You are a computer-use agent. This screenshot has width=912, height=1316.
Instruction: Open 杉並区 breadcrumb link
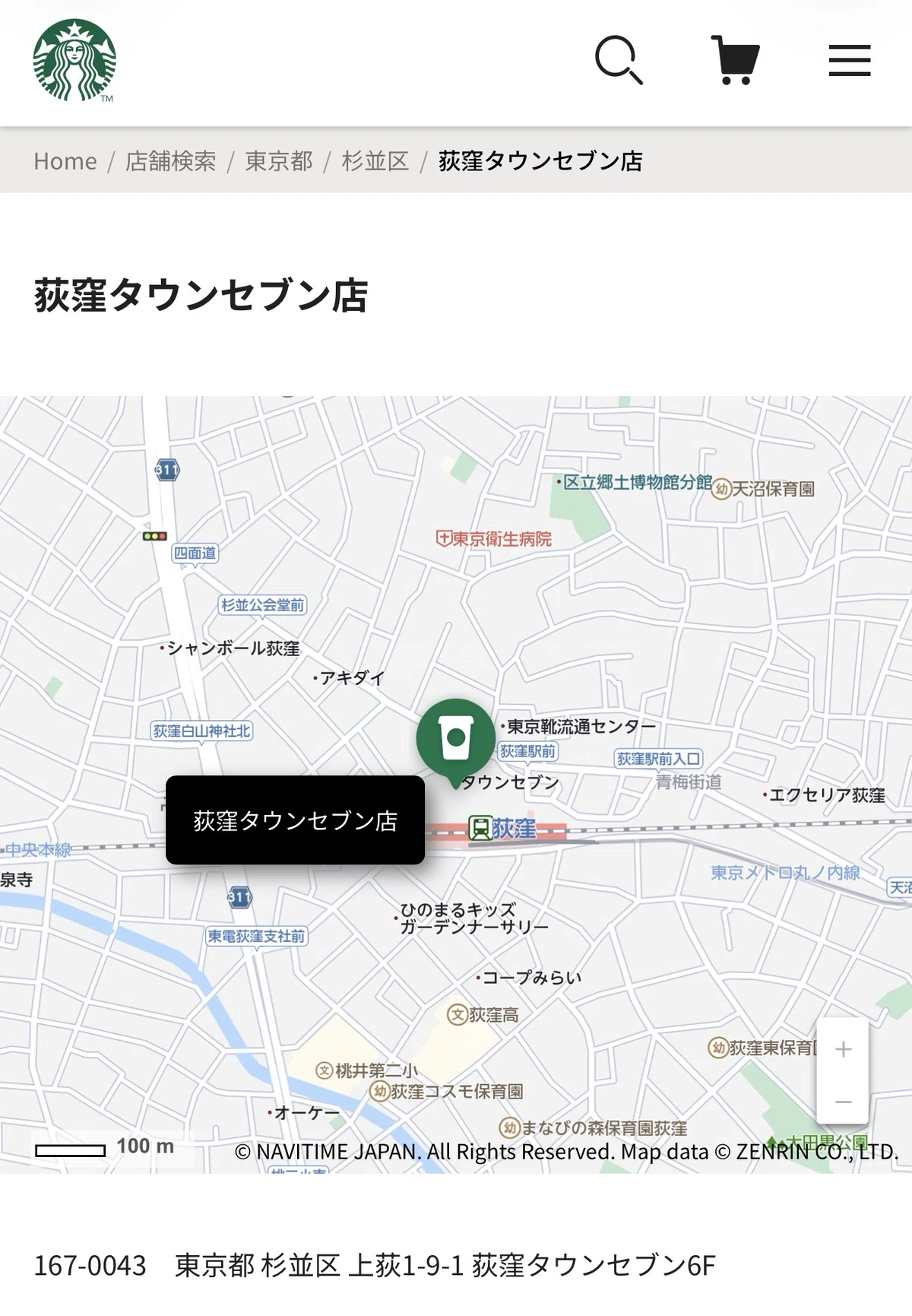pos(375,161)
